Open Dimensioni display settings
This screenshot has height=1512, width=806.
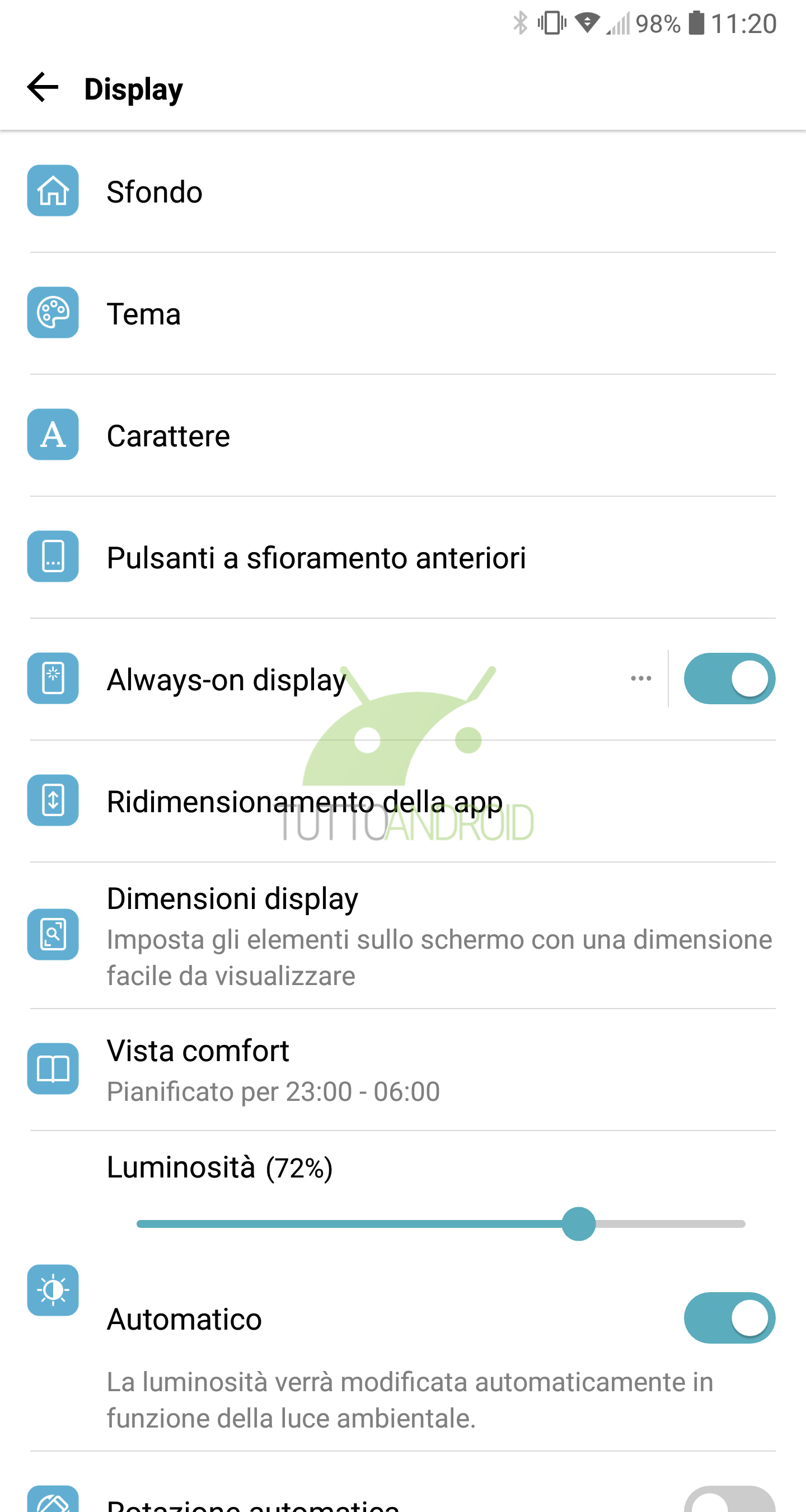point(403,935)
